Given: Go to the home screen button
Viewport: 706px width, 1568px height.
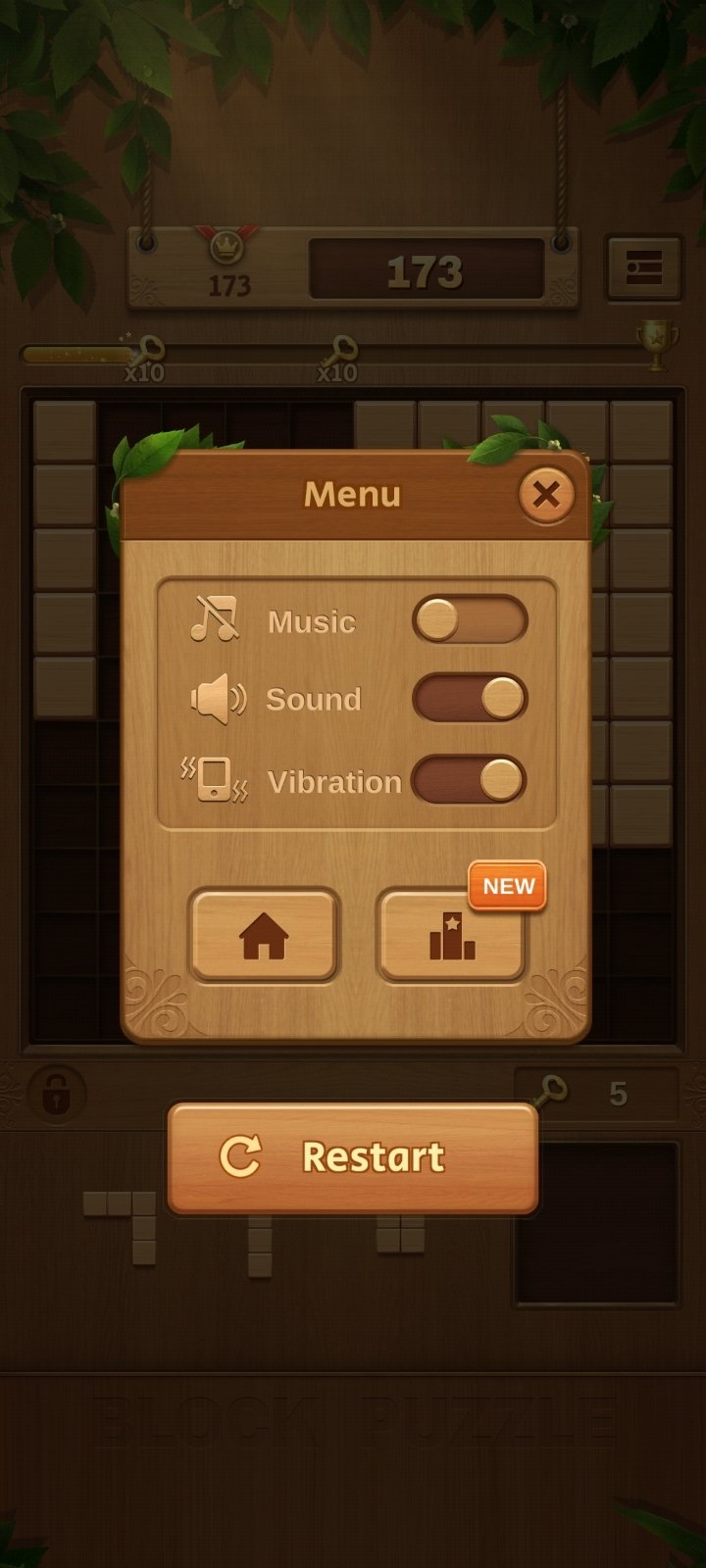Looking at the screenshot, I should pos(264,936).
